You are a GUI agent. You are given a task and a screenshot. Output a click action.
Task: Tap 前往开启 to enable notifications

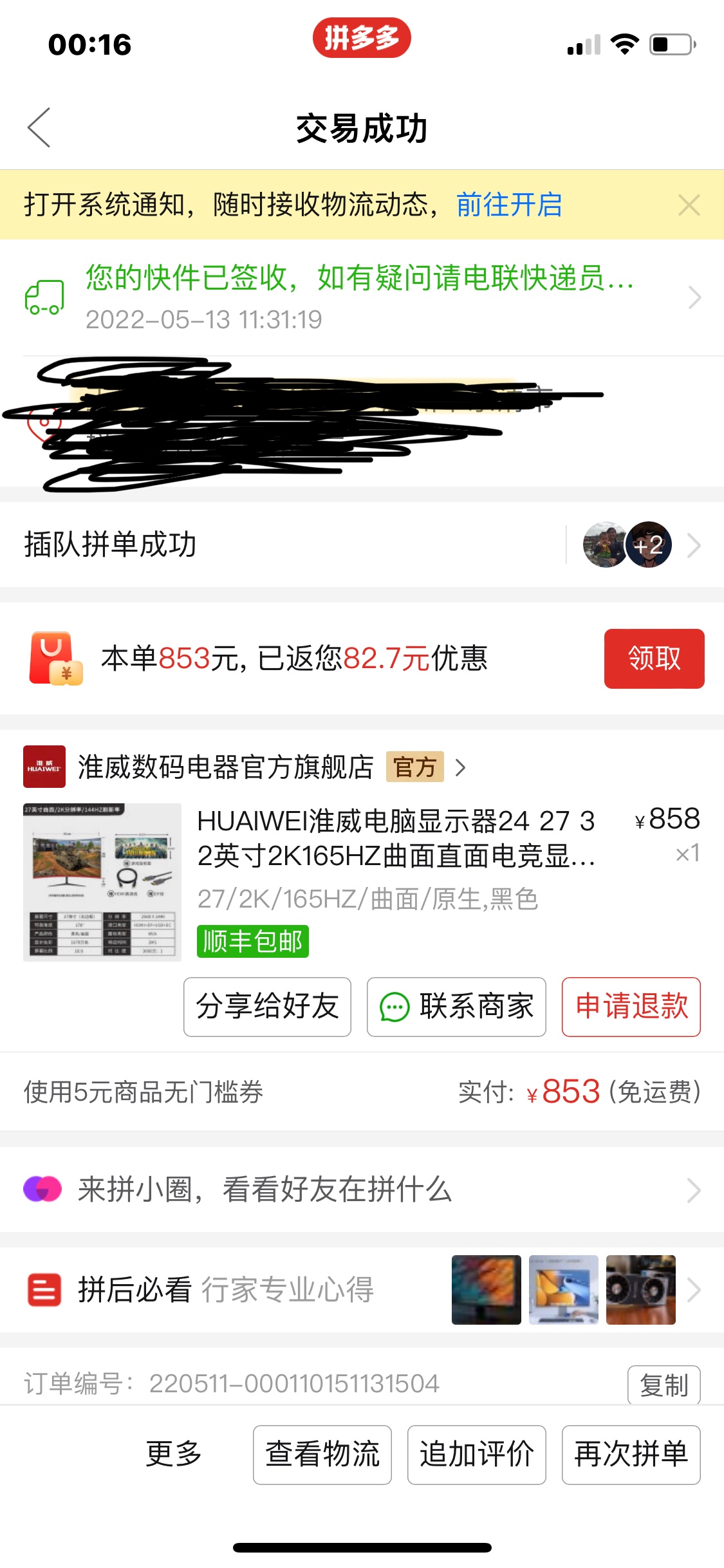pyautogui.click(x=509, y=205)
